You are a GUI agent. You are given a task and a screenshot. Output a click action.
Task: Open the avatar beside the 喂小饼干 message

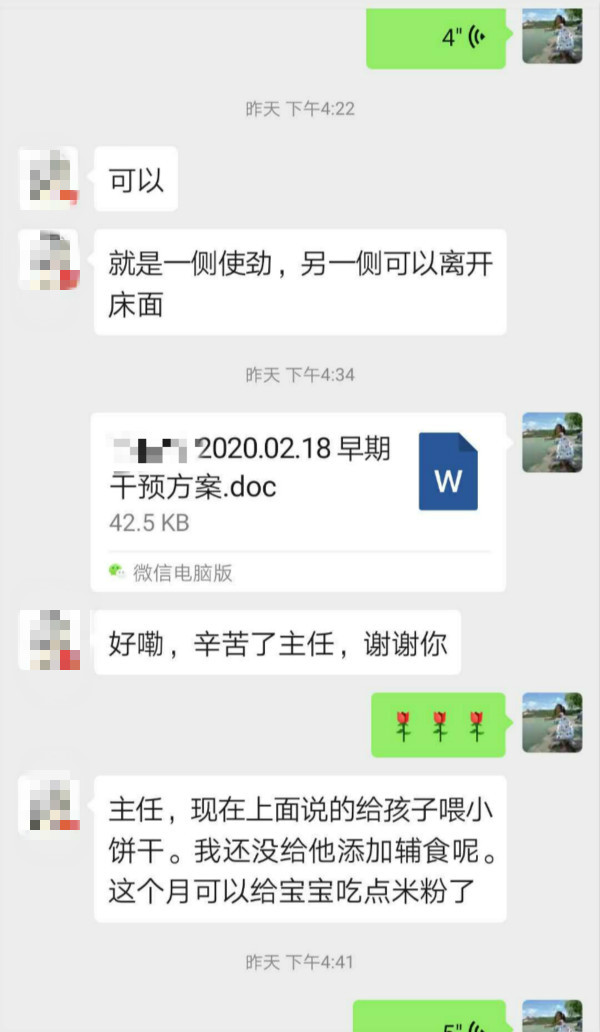coord(49,804)
